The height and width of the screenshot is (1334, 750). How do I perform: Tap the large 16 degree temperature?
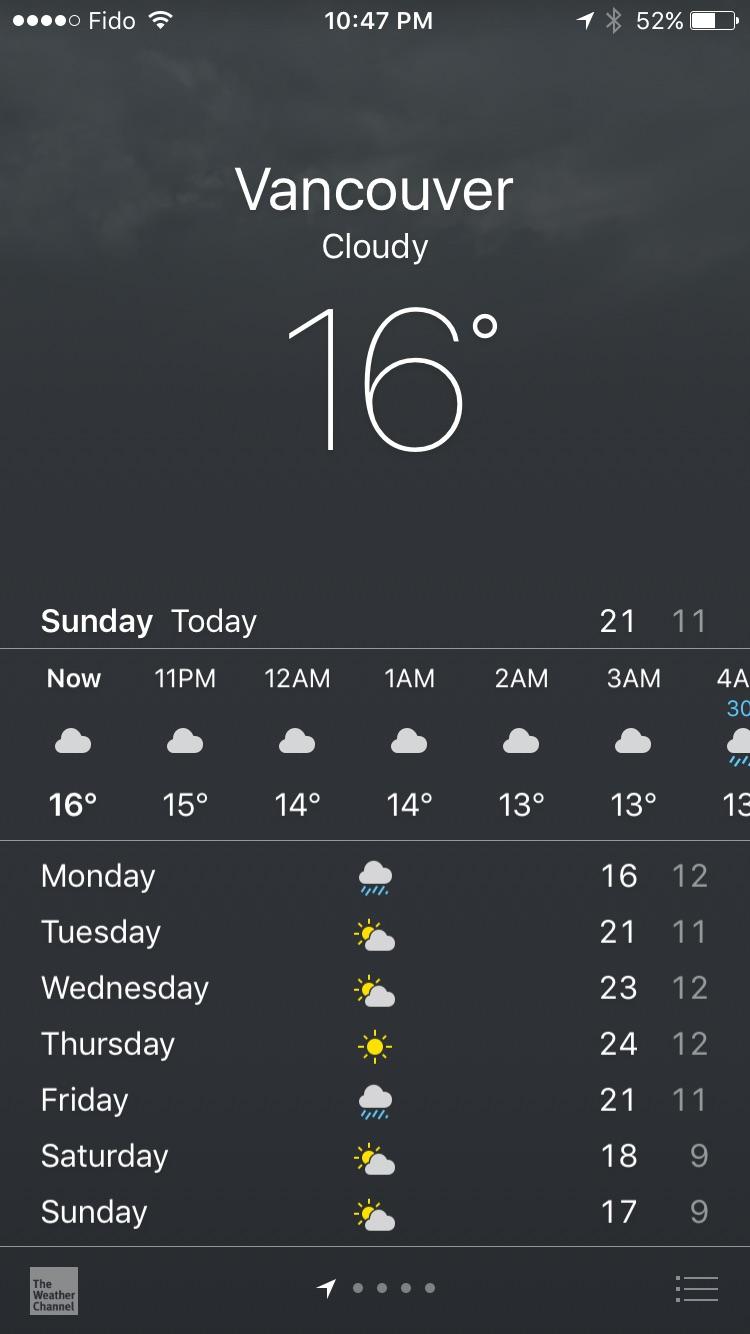(375, 380)
